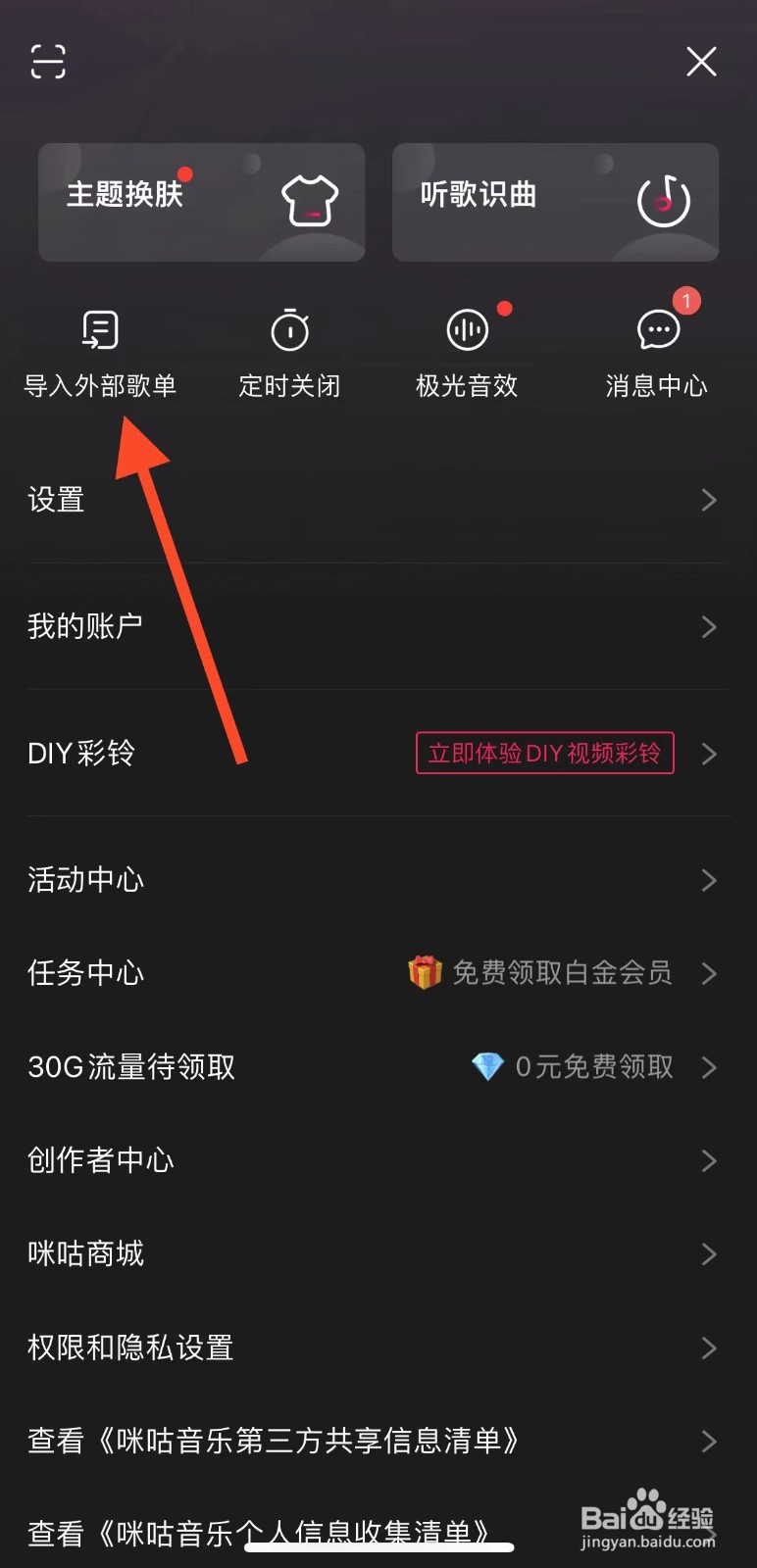Close the menu with the X
Viewport: 757px width, 1568px height.
(x=701, y=61)
